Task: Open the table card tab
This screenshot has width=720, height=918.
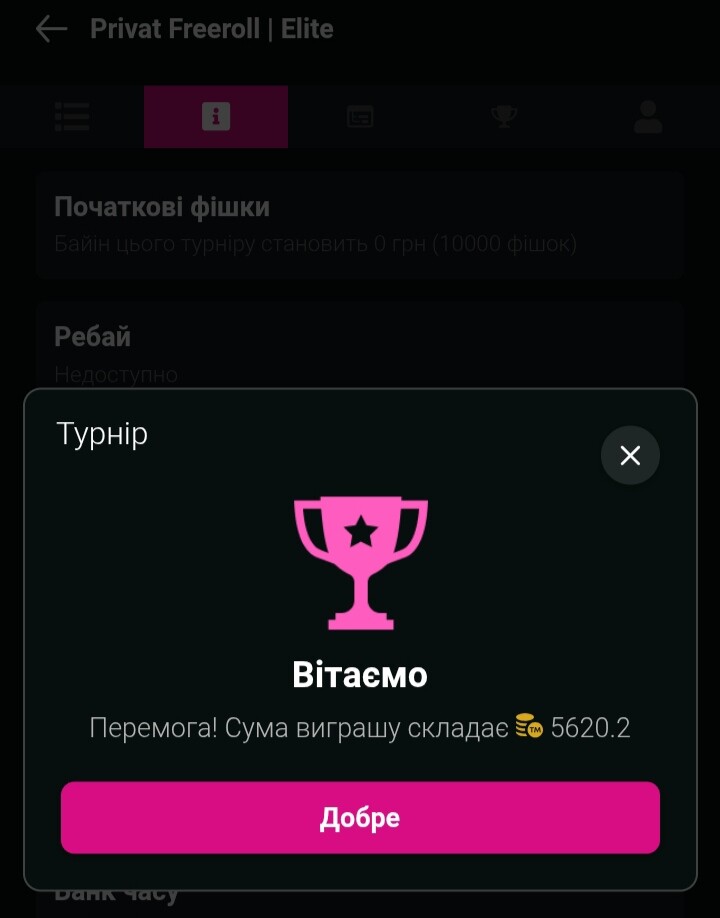Action: [x=360, y=117]
